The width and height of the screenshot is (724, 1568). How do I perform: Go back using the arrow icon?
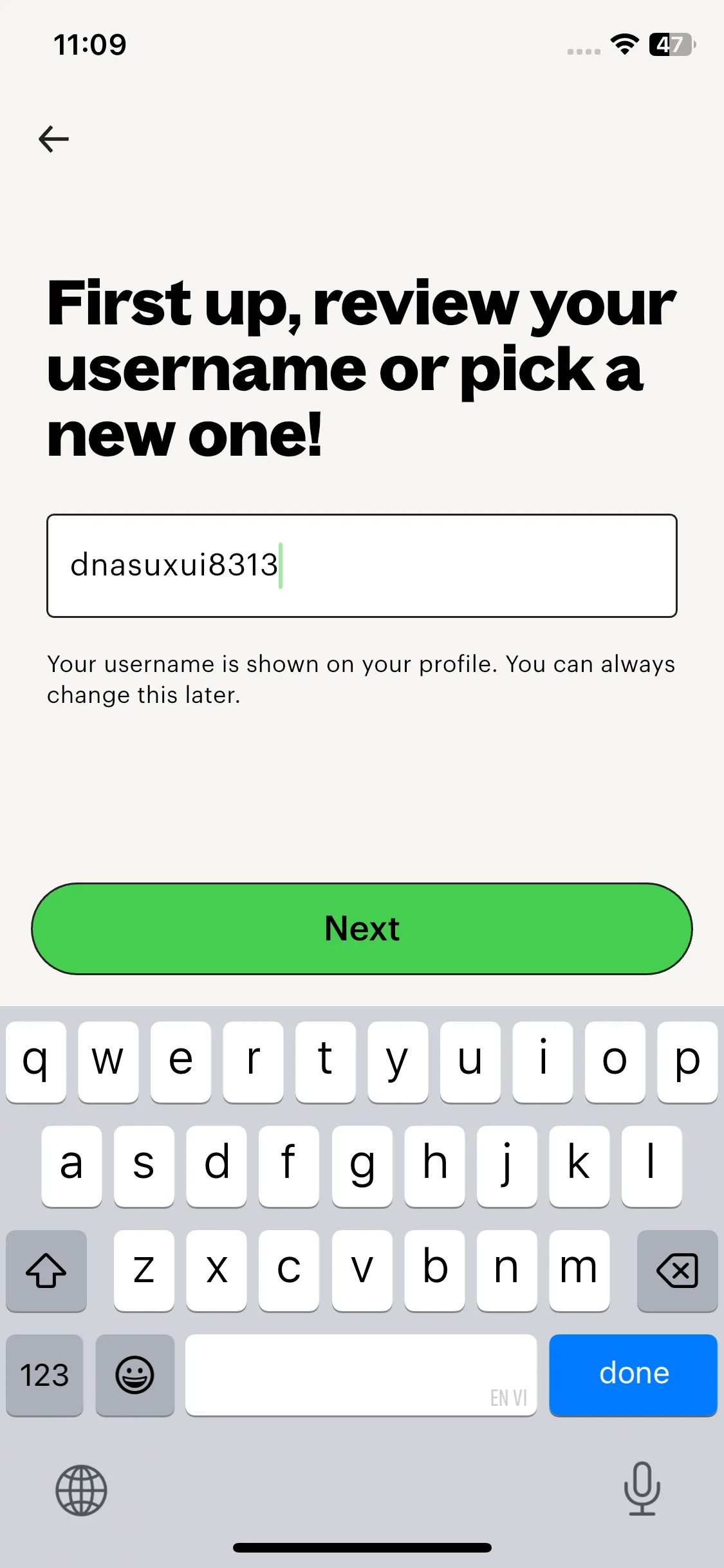pyautogui.click(x=54, y=139)
